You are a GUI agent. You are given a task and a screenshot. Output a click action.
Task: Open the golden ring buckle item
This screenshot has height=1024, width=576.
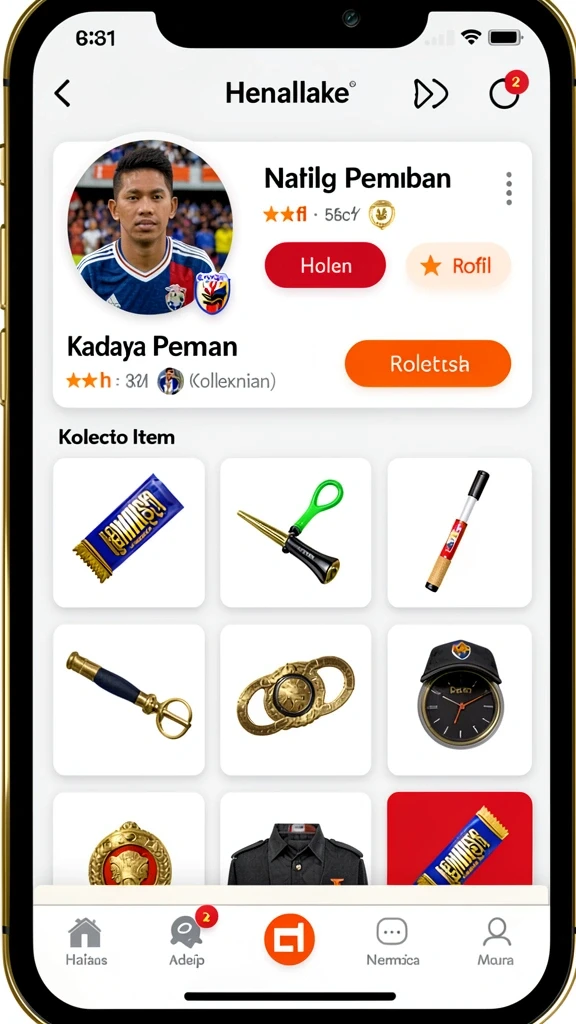[x=296, y=699]
